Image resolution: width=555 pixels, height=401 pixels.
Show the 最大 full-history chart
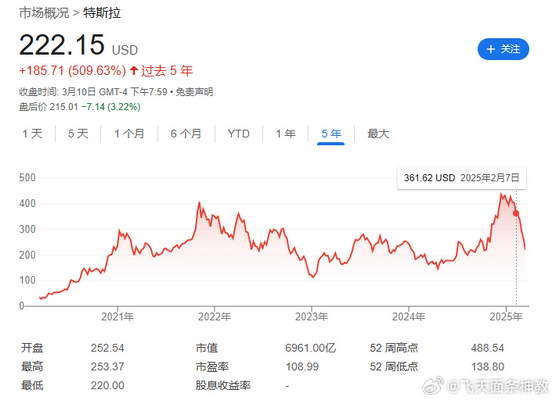point(378,134)
